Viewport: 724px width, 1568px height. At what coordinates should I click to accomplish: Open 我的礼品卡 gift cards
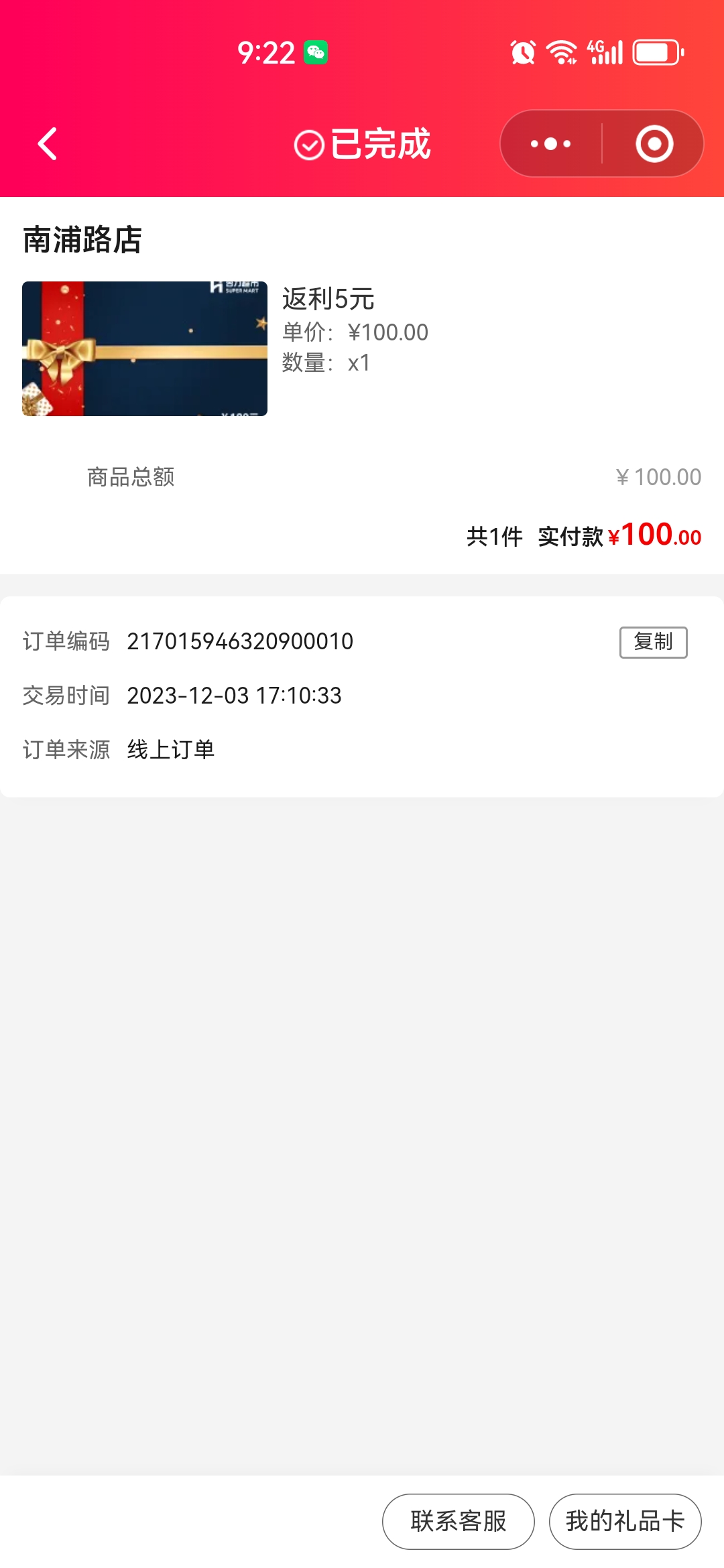(625, 1521)
